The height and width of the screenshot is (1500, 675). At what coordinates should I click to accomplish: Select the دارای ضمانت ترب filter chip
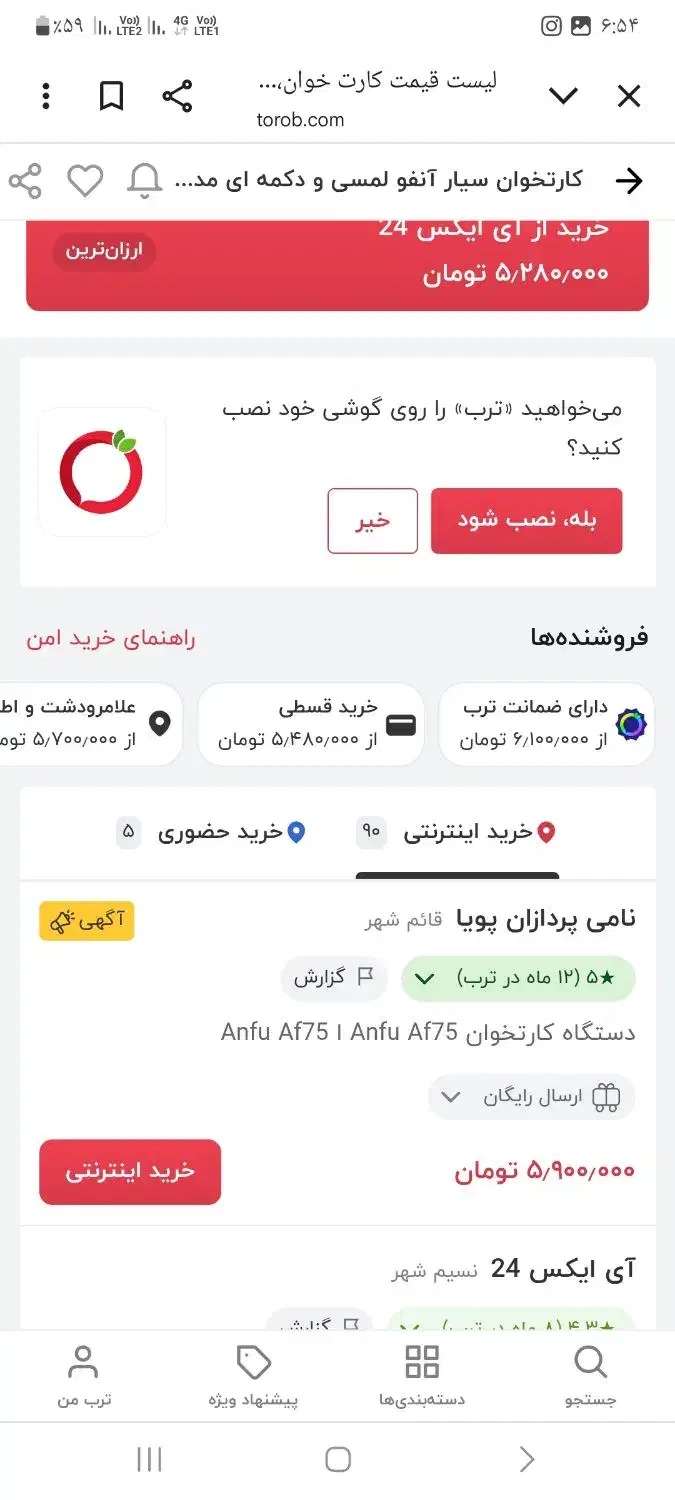(x=546, y=724)
